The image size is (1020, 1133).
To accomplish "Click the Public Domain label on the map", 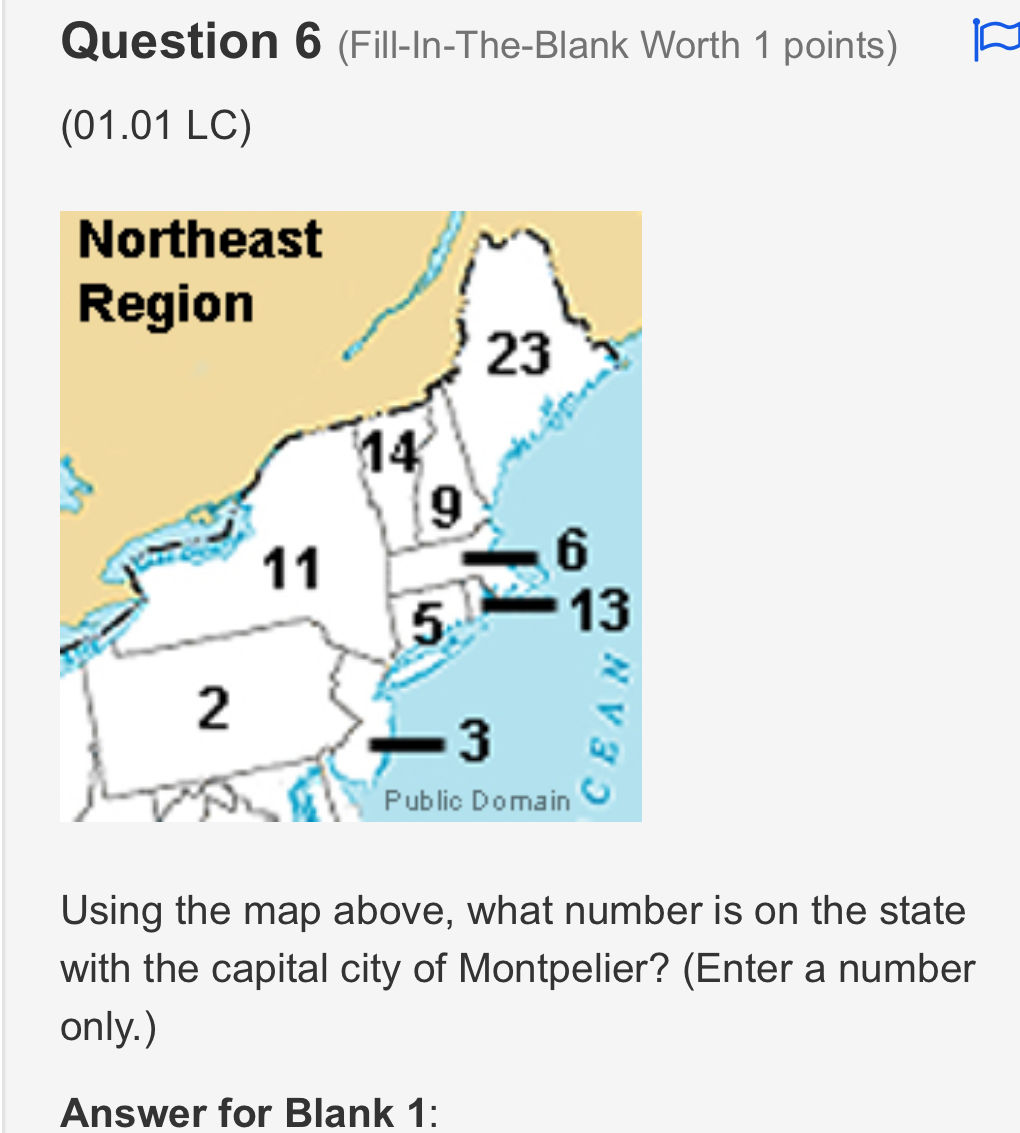I will point(477,800).
